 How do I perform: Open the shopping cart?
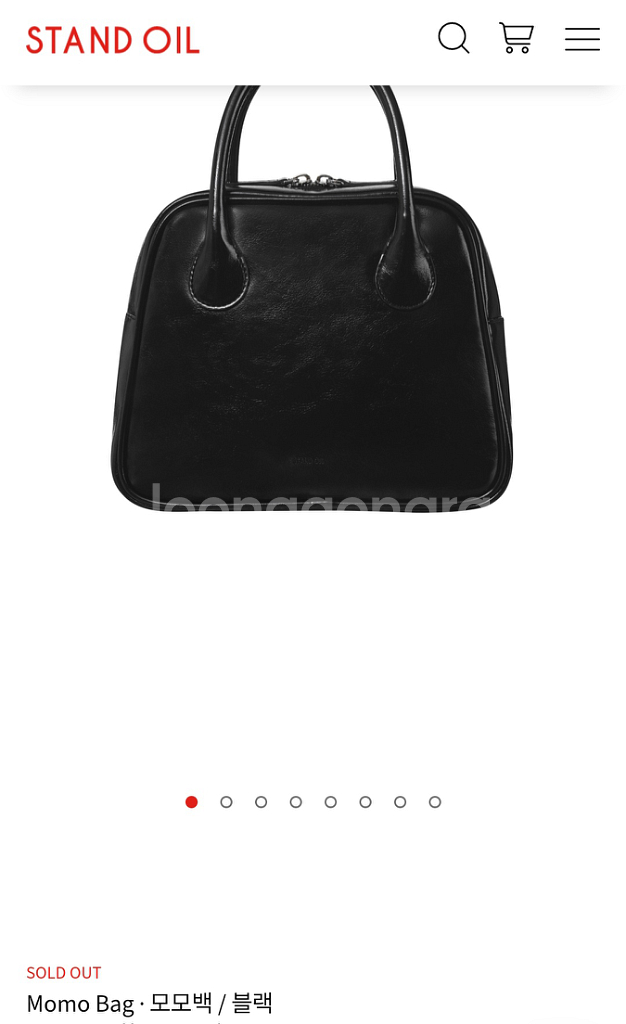516,38
